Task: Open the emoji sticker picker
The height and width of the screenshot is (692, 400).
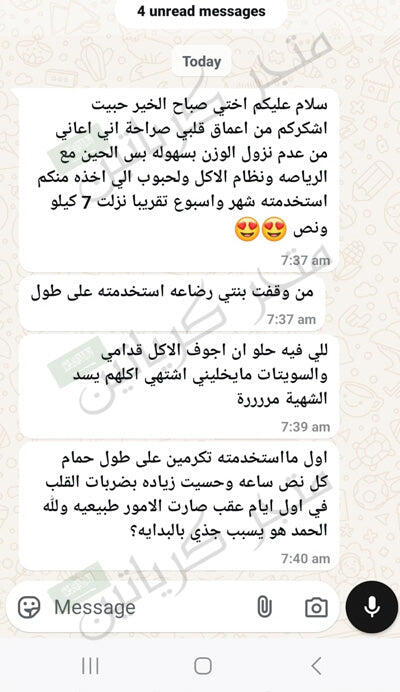Action: (29, 607)
